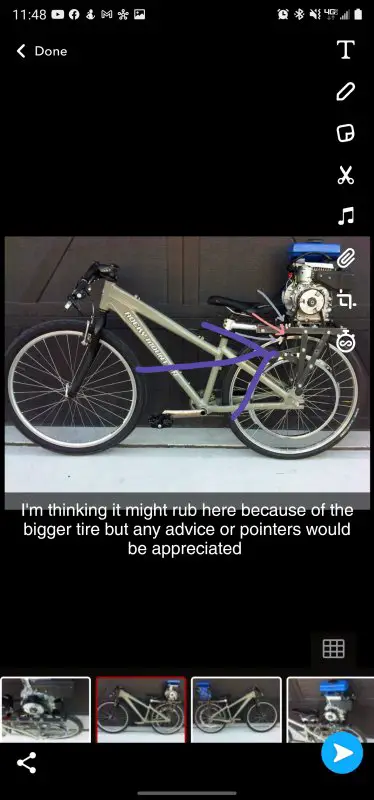Send the snap with blue arrow

pyautogui.click(x=342, y=753)
